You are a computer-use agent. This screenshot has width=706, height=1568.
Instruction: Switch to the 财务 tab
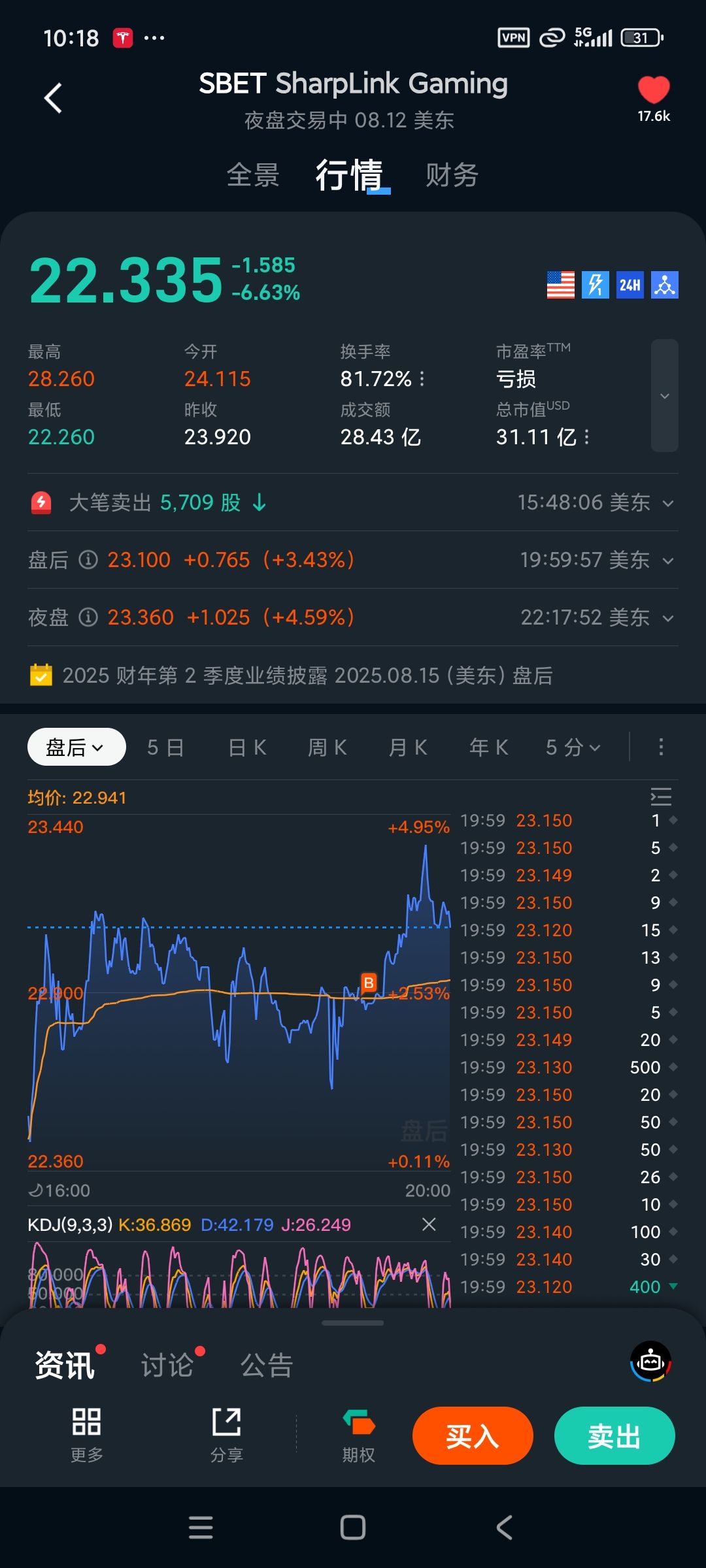tap(452, 175)
